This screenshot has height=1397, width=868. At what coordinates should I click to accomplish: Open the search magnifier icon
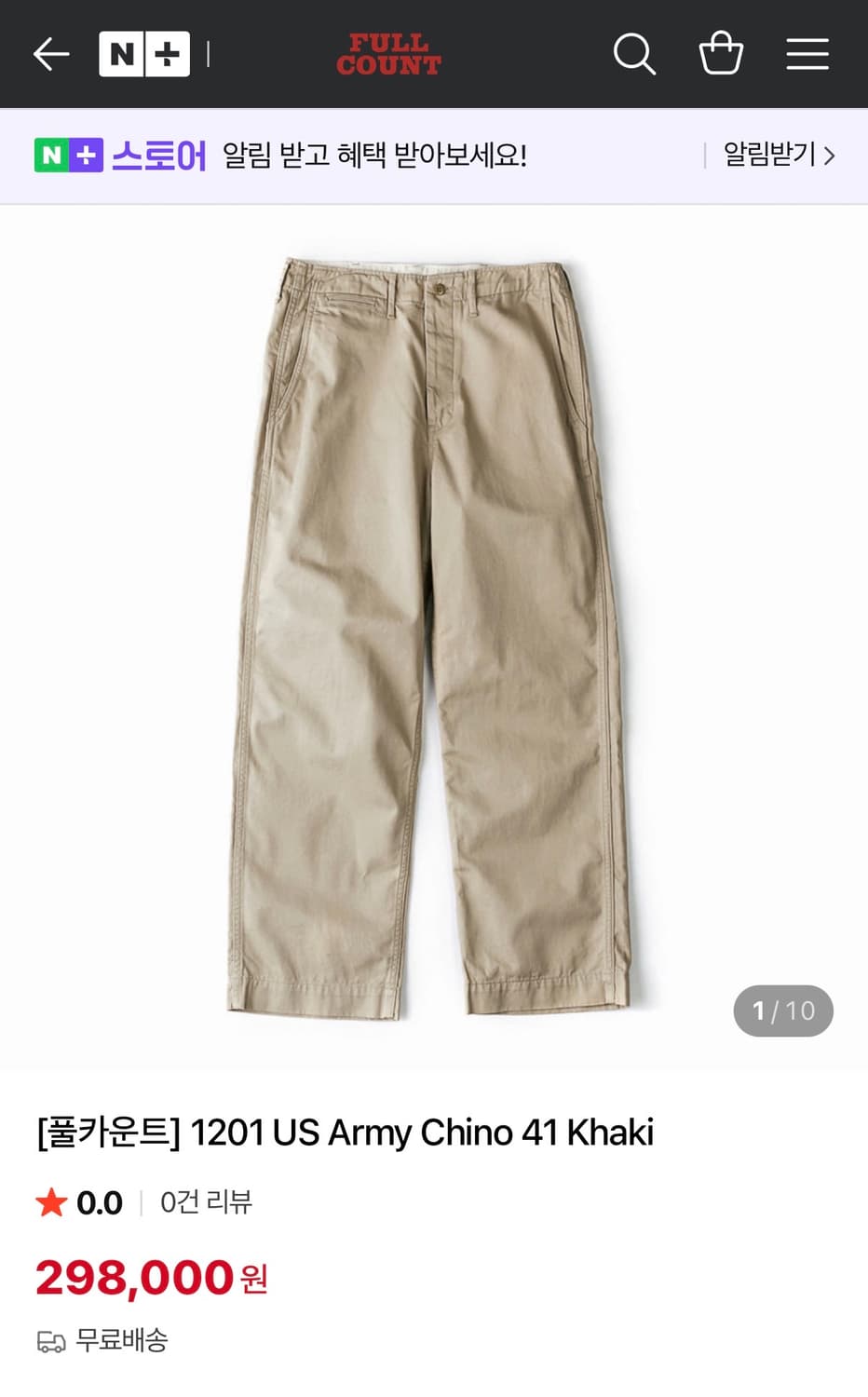(635, 53)
